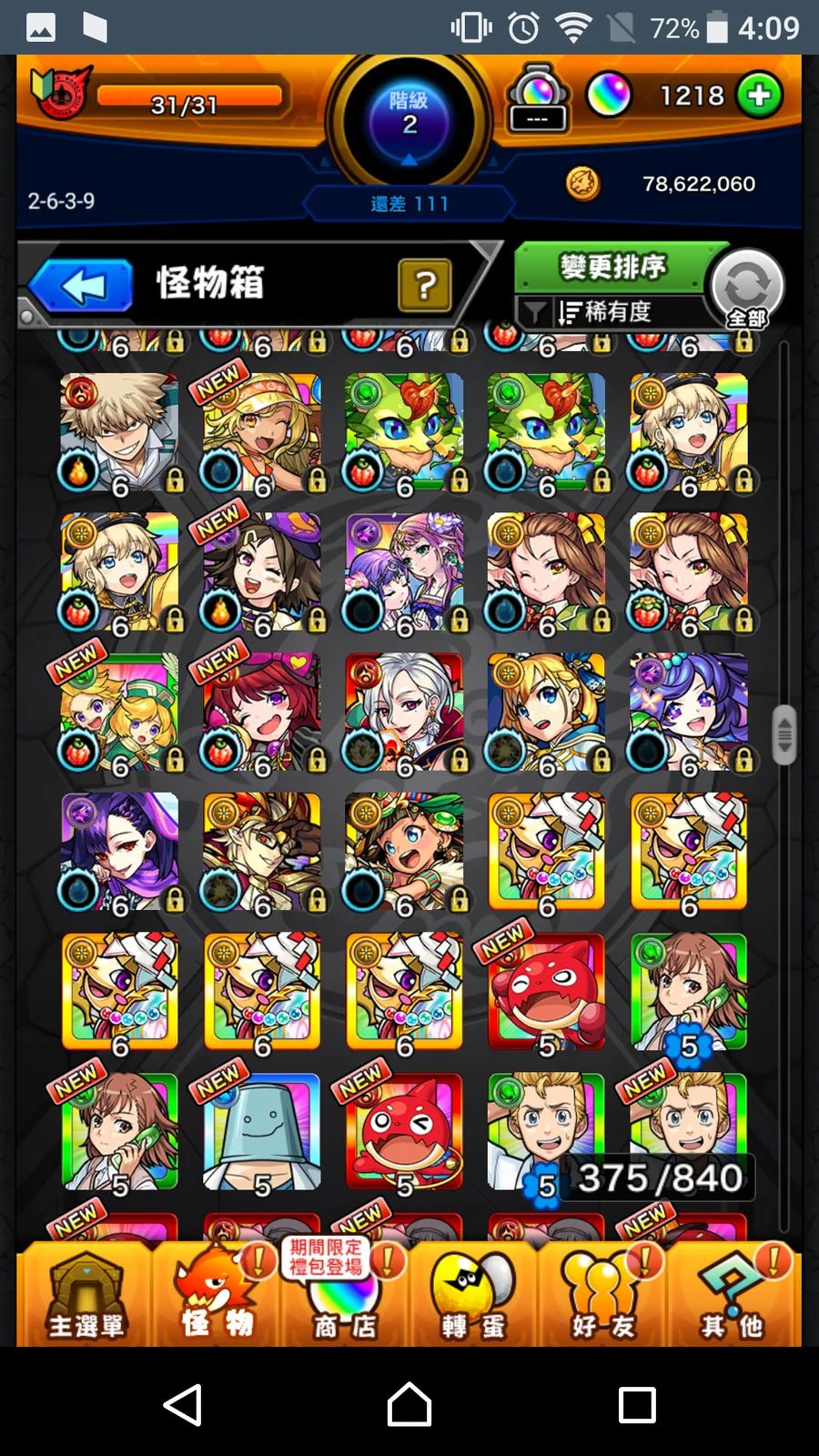Image resolution: width=819 pixels, height=1456 pixels.
Task: Open the 好友 friends tab
Action: (603, 1296)
